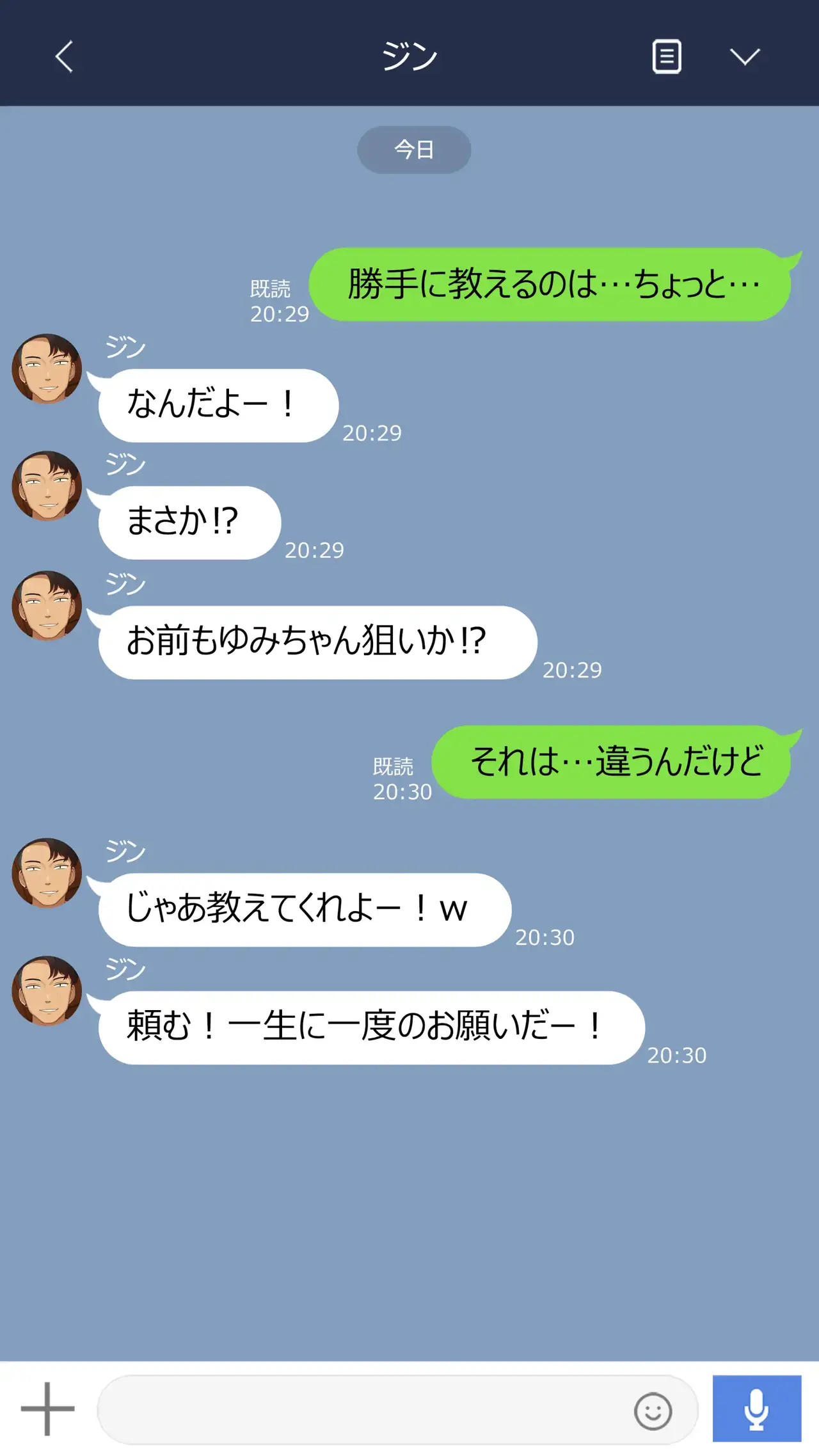Open the notes icon in header
819x1456 pixels.
point(666,57)
